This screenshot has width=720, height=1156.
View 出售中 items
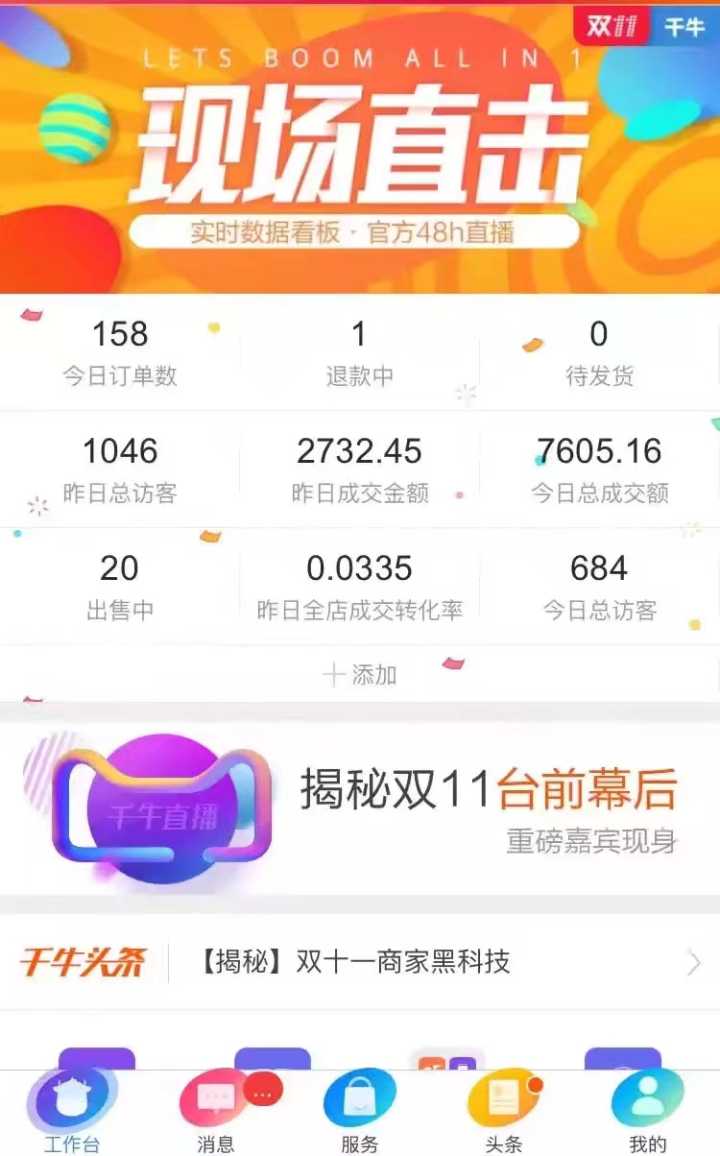120,586
